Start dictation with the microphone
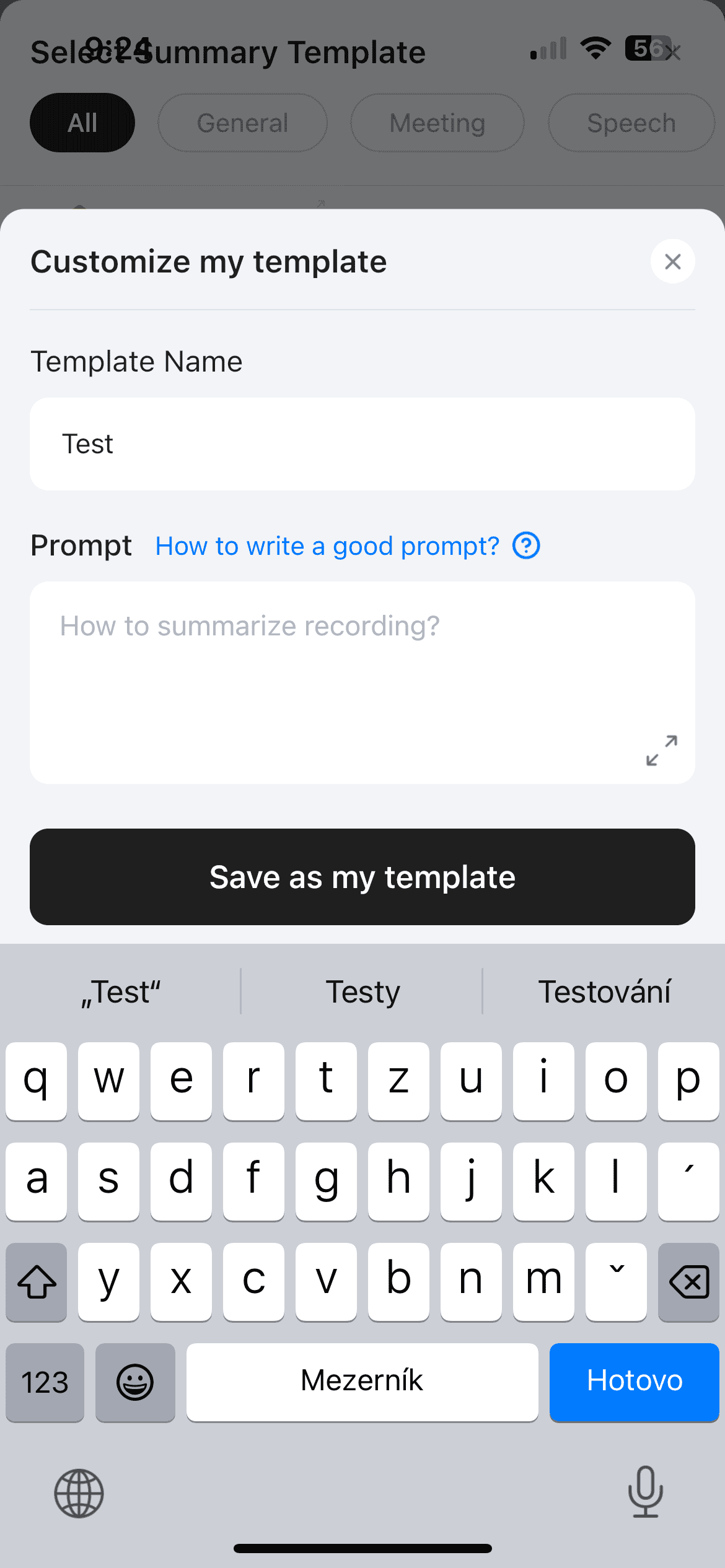The width and height of the screenshot is (725, 1568). 645,1492
